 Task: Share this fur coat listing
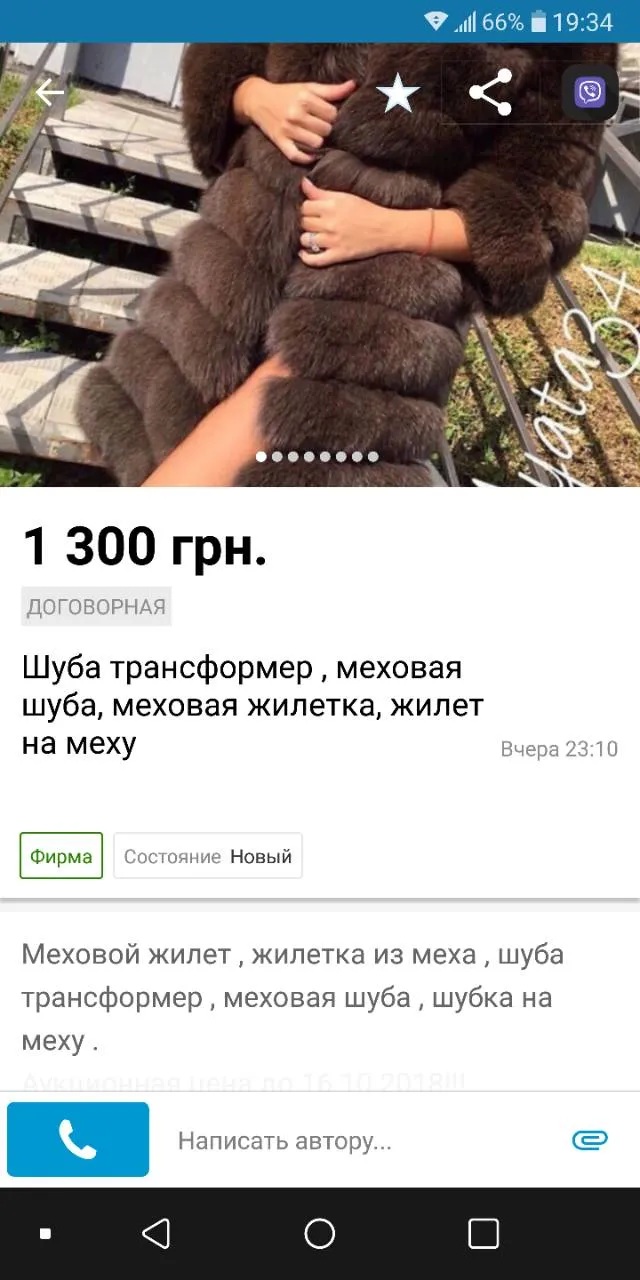click(x=490, y=93)
